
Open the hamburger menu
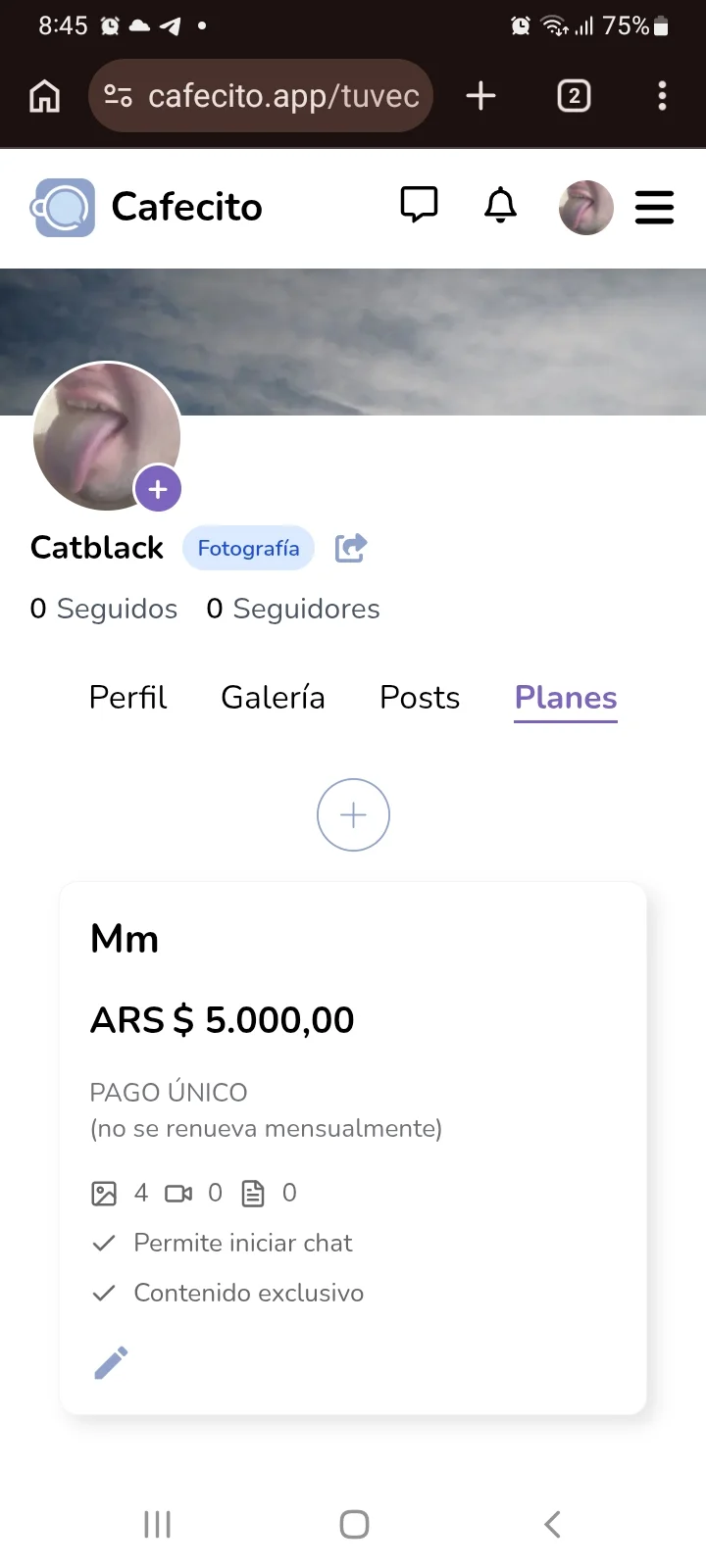click(654, 207)
